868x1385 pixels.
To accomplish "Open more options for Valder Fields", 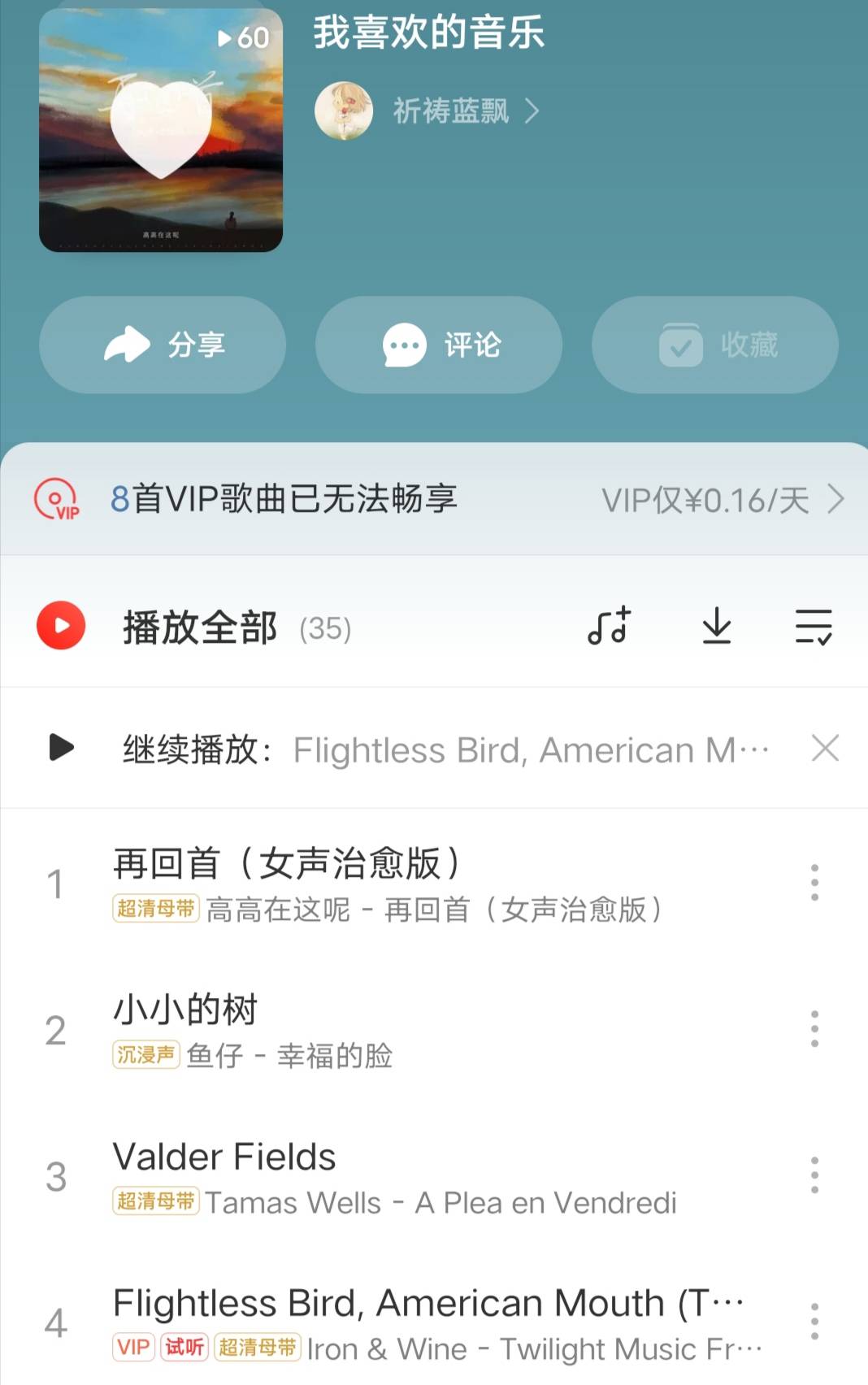I will click(x=814, y=1174).
